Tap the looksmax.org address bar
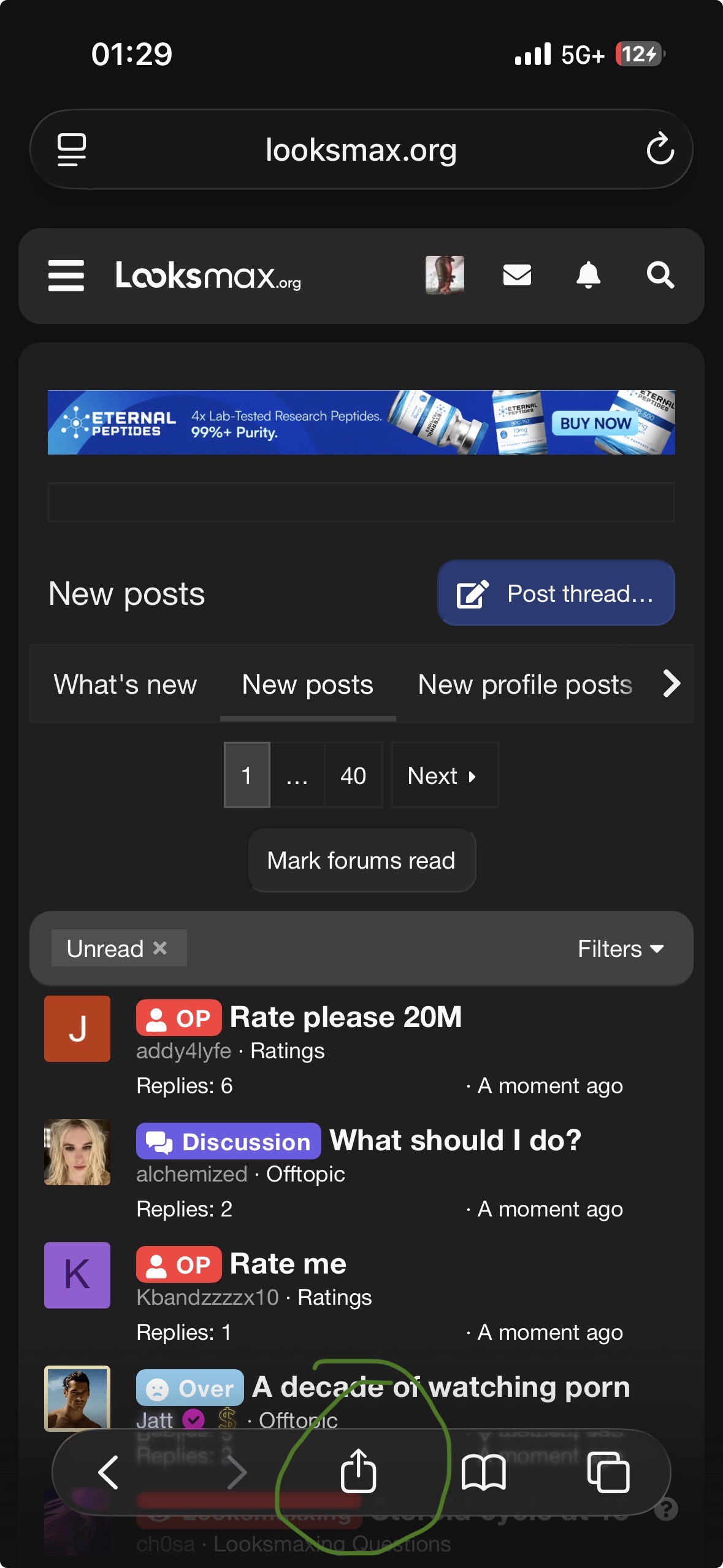This screenshot has width=723, height=1568. point(361,149)
